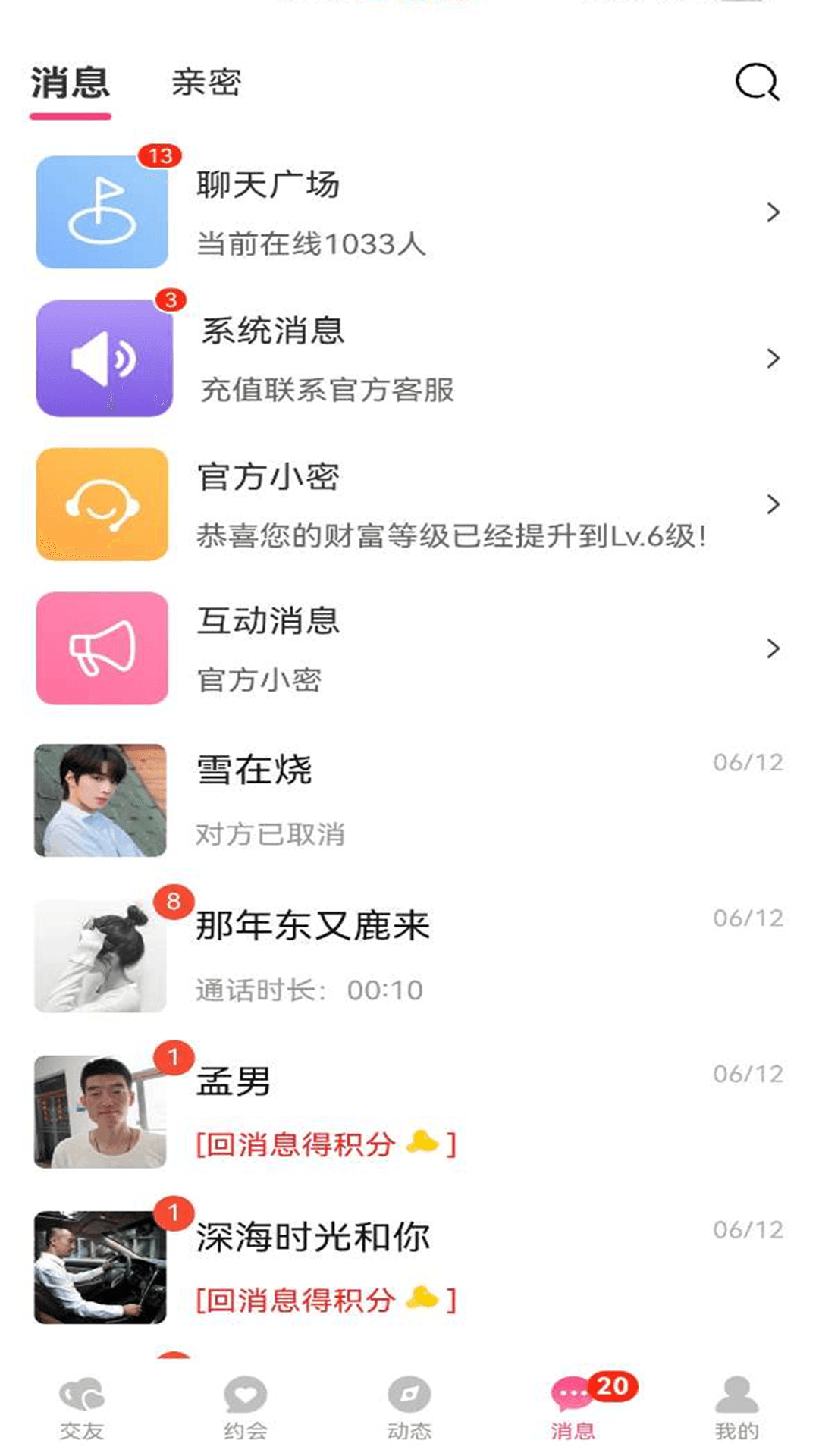Open the chat with 那年东又鹿来
This screenshot has width=819, height=1456.
click(409, 955)
